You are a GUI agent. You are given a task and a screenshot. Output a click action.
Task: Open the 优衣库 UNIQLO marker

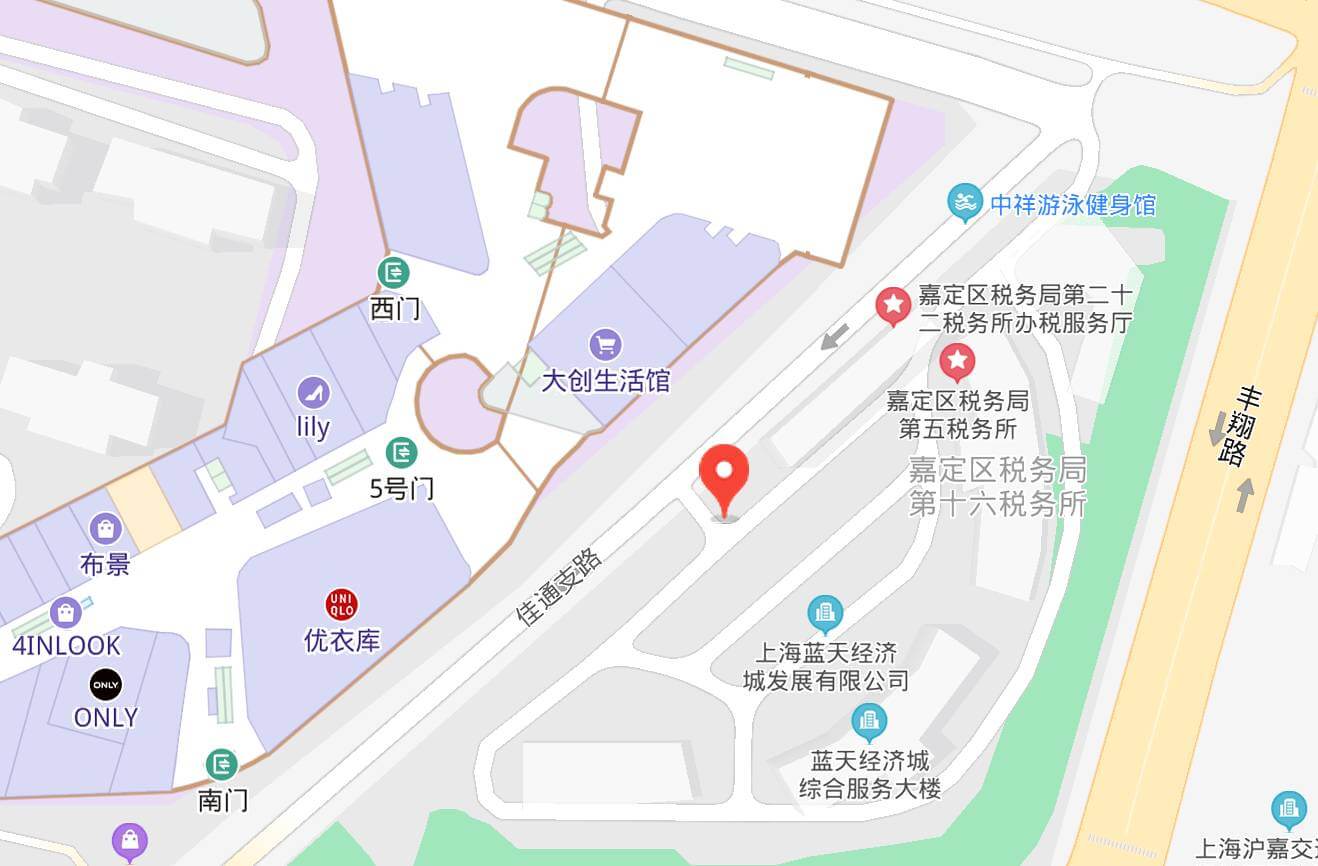(342, 604)
